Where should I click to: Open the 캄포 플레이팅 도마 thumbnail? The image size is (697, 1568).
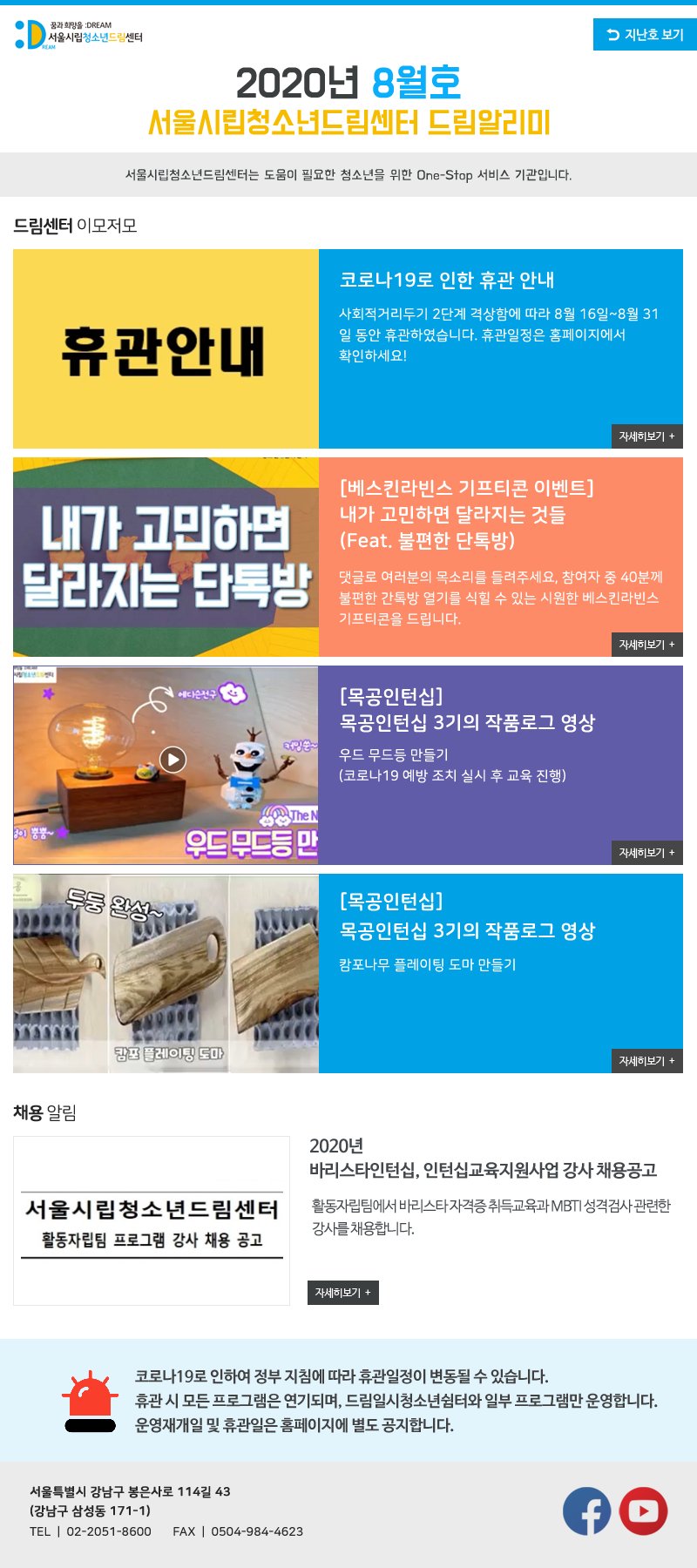pos(166,974)
